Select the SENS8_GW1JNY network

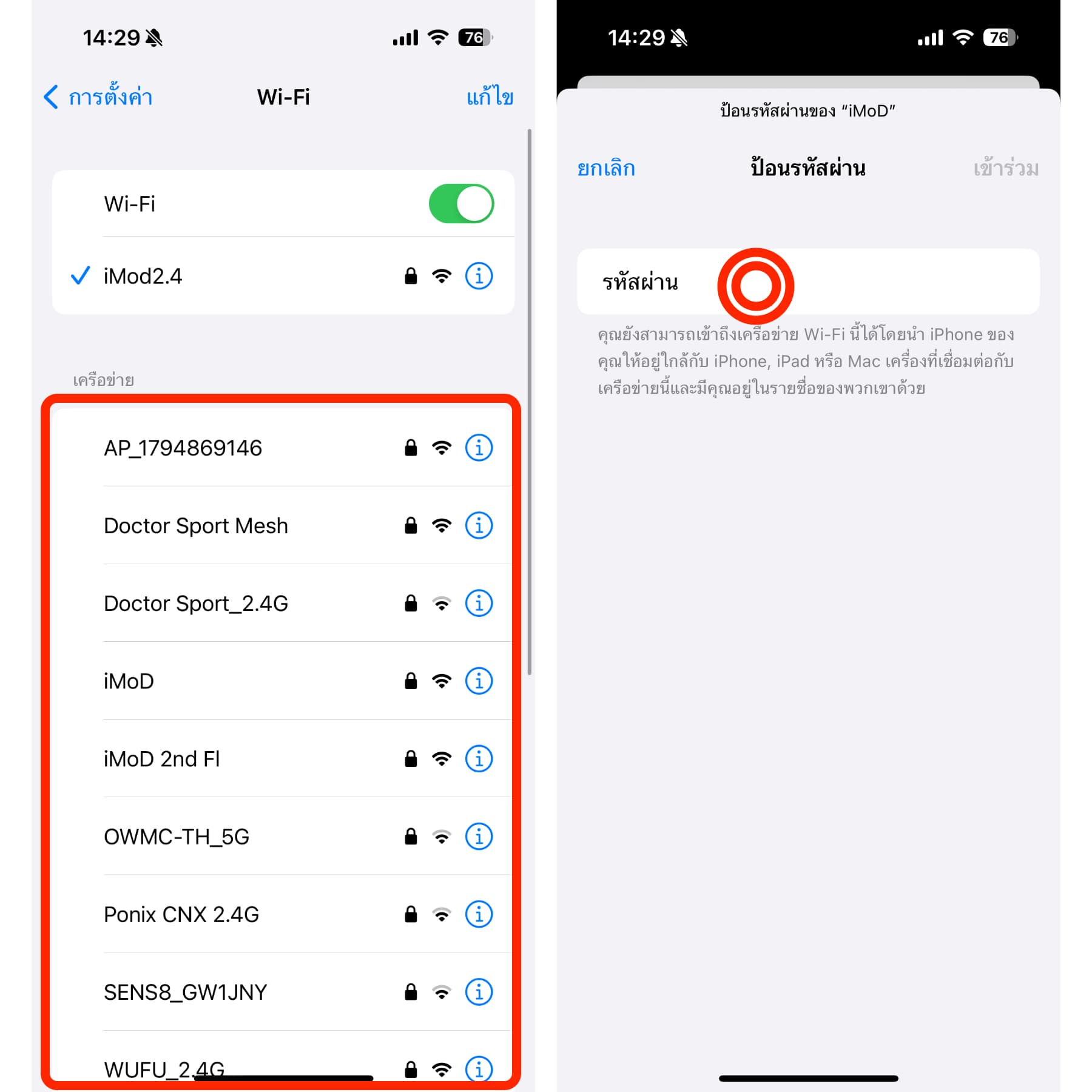185,993
